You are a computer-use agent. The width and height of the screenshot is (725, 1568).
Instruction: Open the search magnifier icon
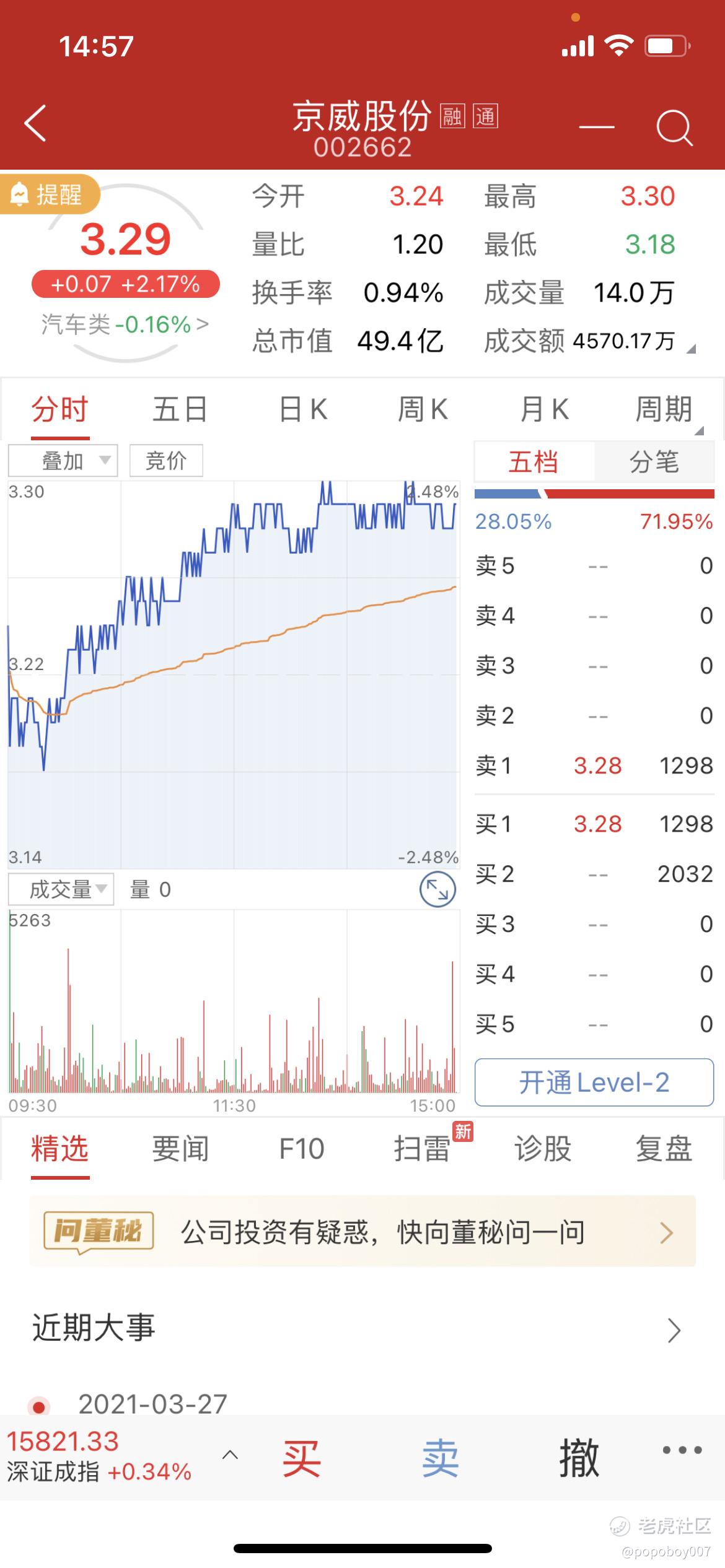[674, 128]
